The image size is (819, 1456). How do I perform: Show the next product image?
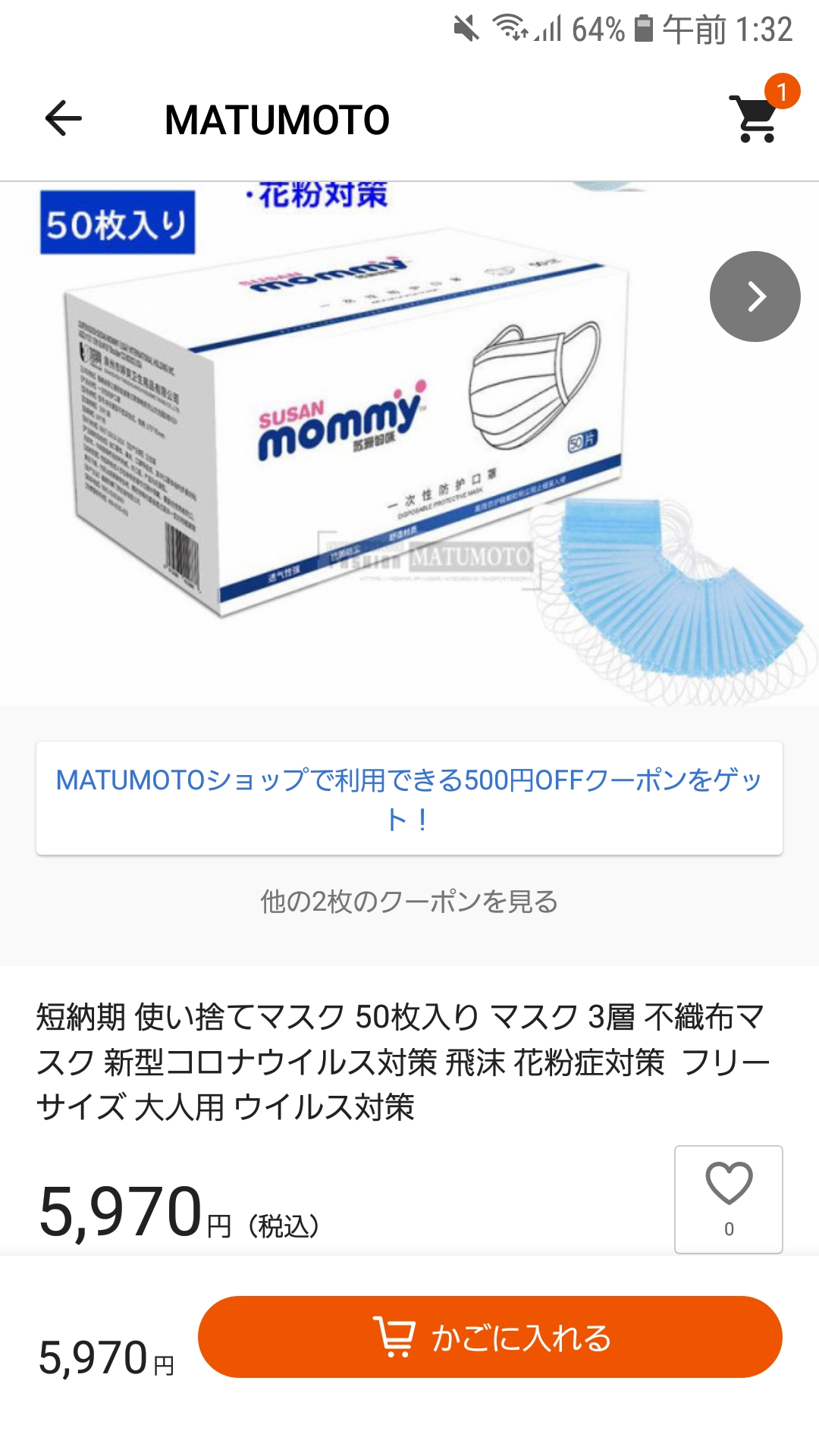click(755, 297)
